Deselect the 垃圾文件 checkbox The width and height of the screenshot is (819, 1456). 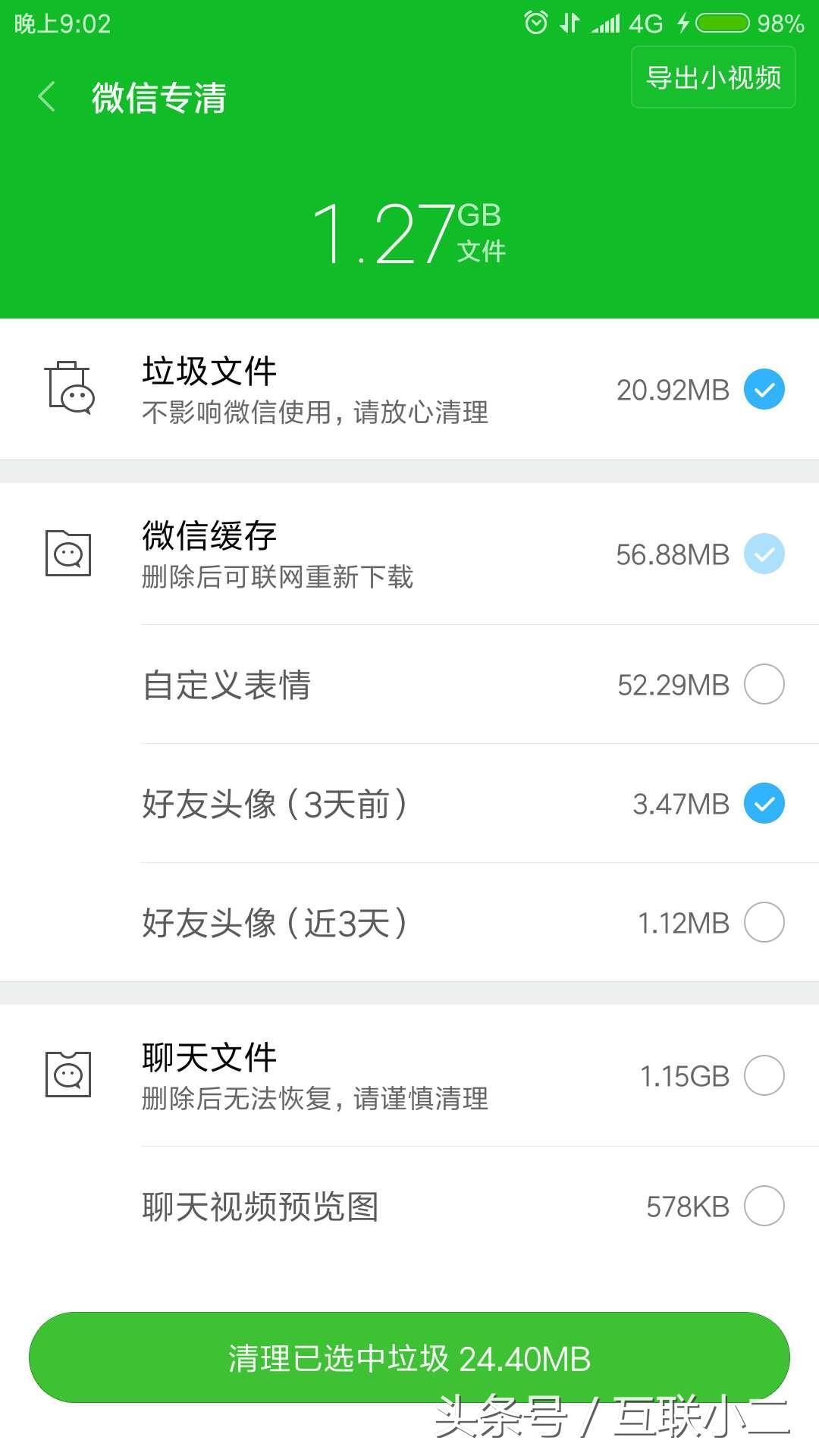(764, 390)
